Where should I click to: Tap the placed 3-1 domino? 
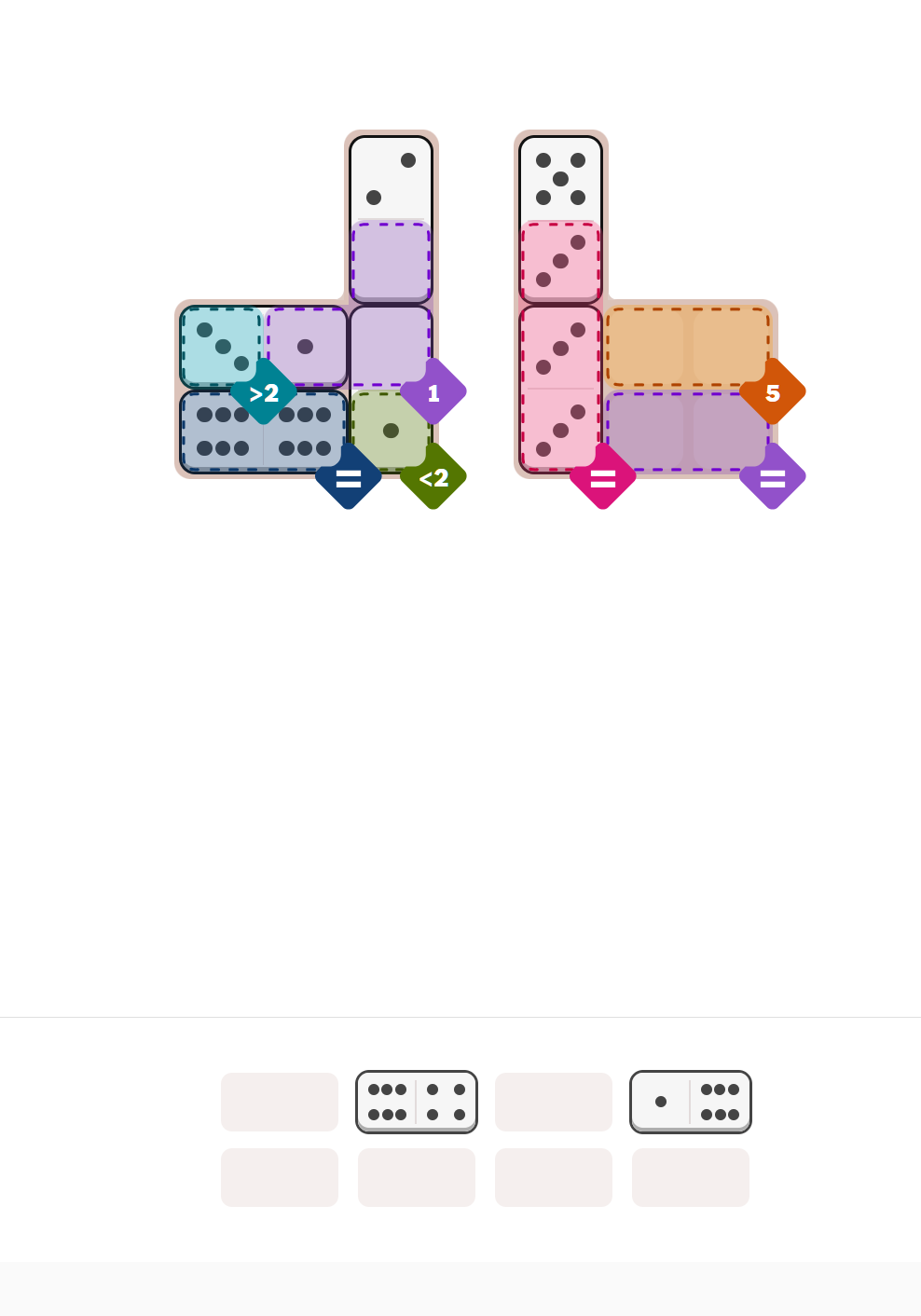point(263,347)
